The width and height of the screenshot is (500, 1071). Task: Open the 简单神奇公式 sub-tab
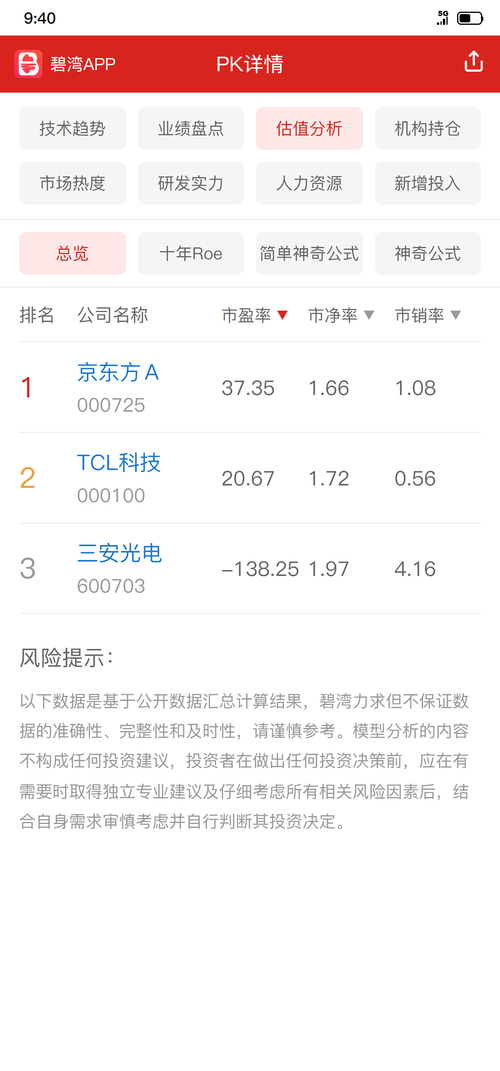(x=309, y=253)
